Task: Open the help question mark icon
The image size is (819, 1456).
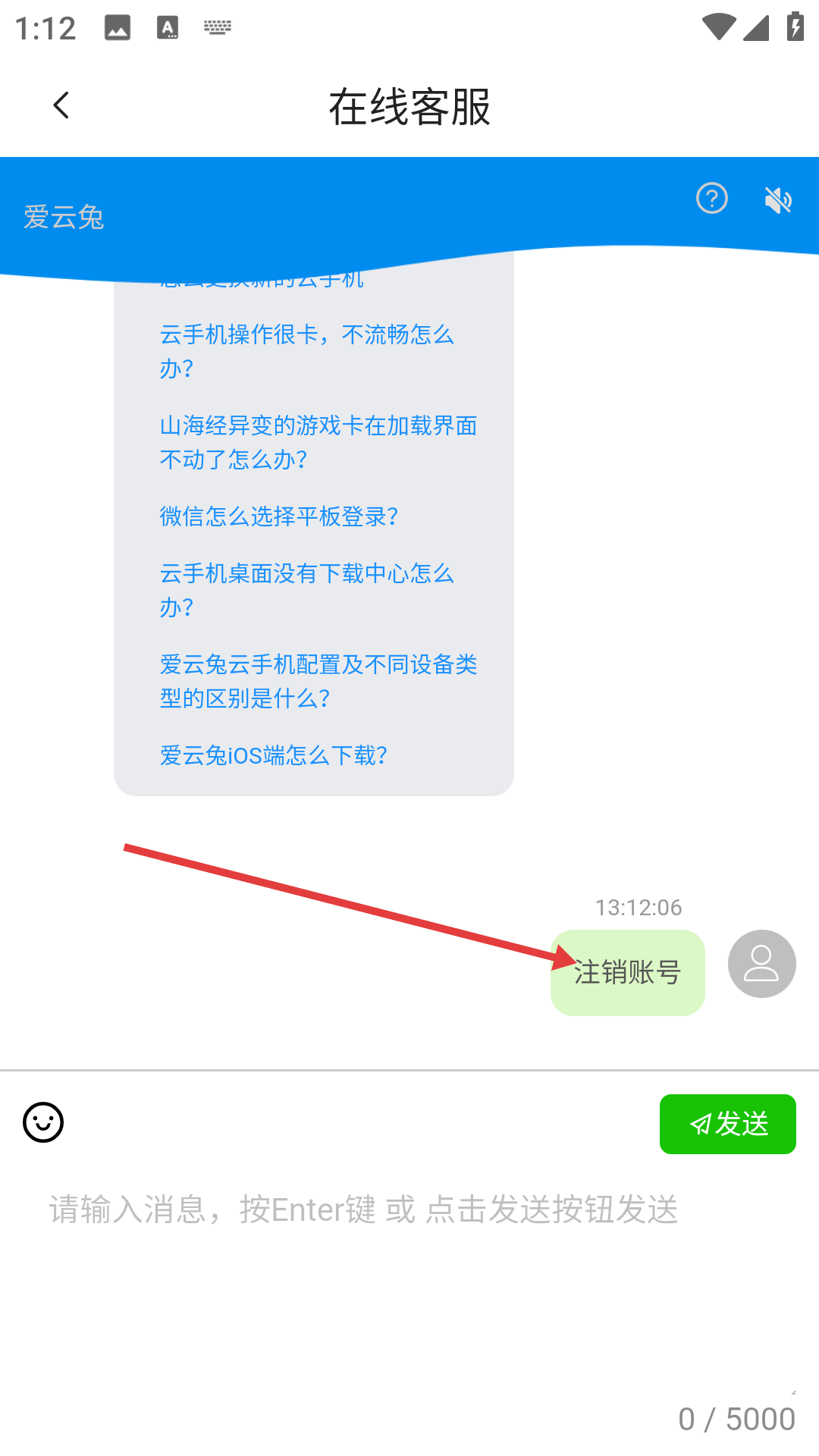Action: pyautogui.click(x=711, y=199)
